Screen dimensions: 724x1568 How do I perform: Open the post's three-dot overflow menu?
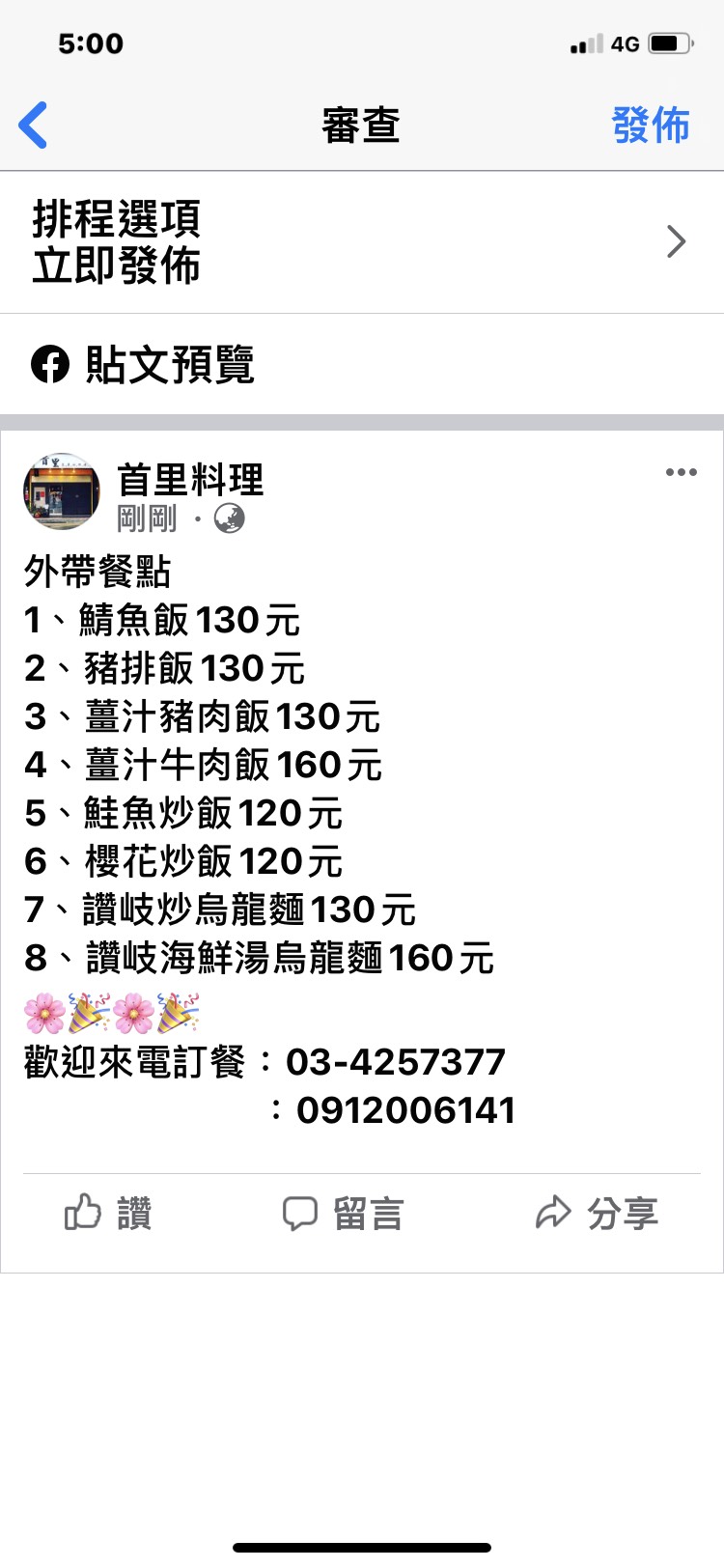click(x=681, y=472)
